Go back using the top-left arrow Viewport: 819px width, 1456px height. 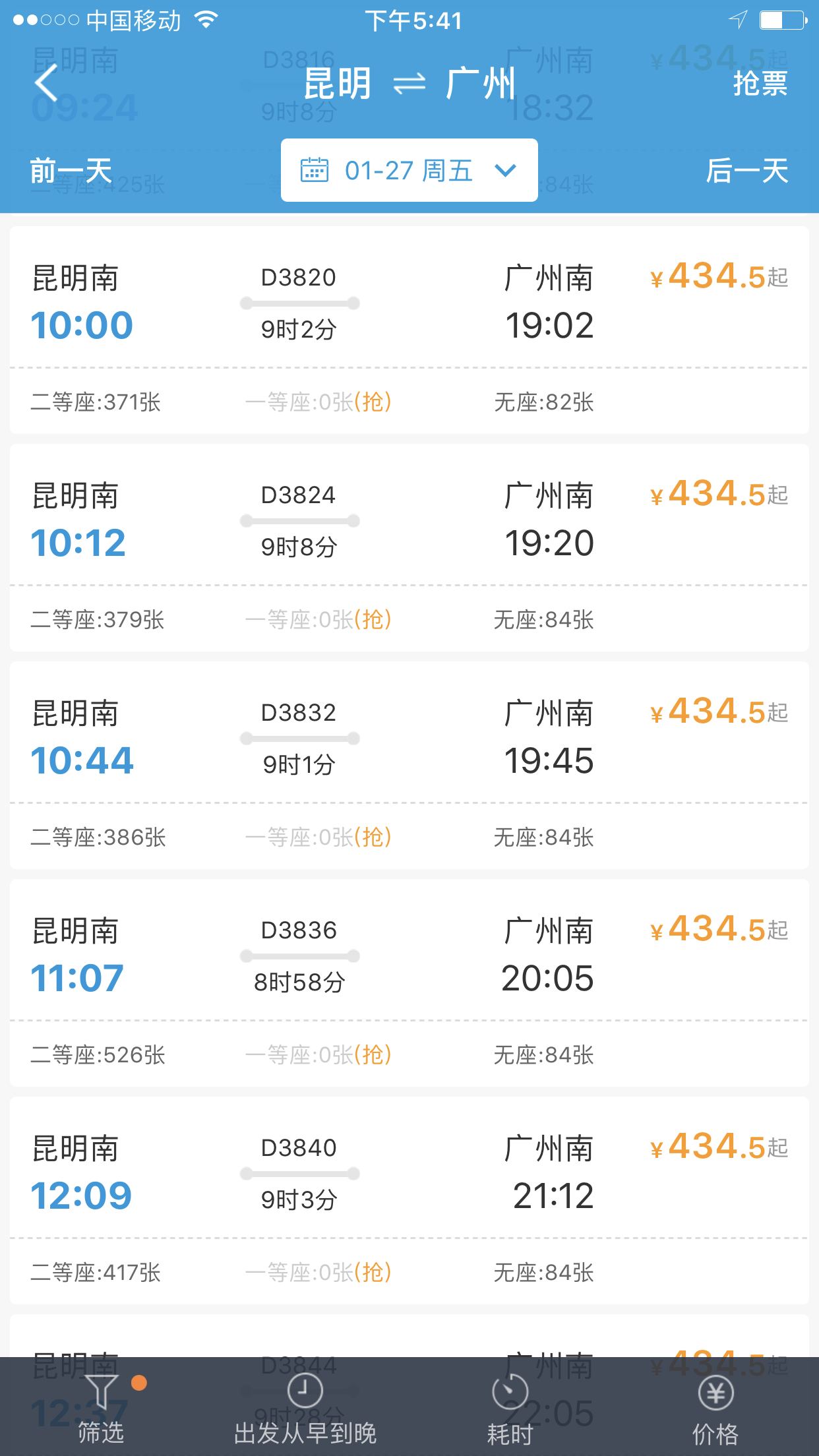click(47, 83)
